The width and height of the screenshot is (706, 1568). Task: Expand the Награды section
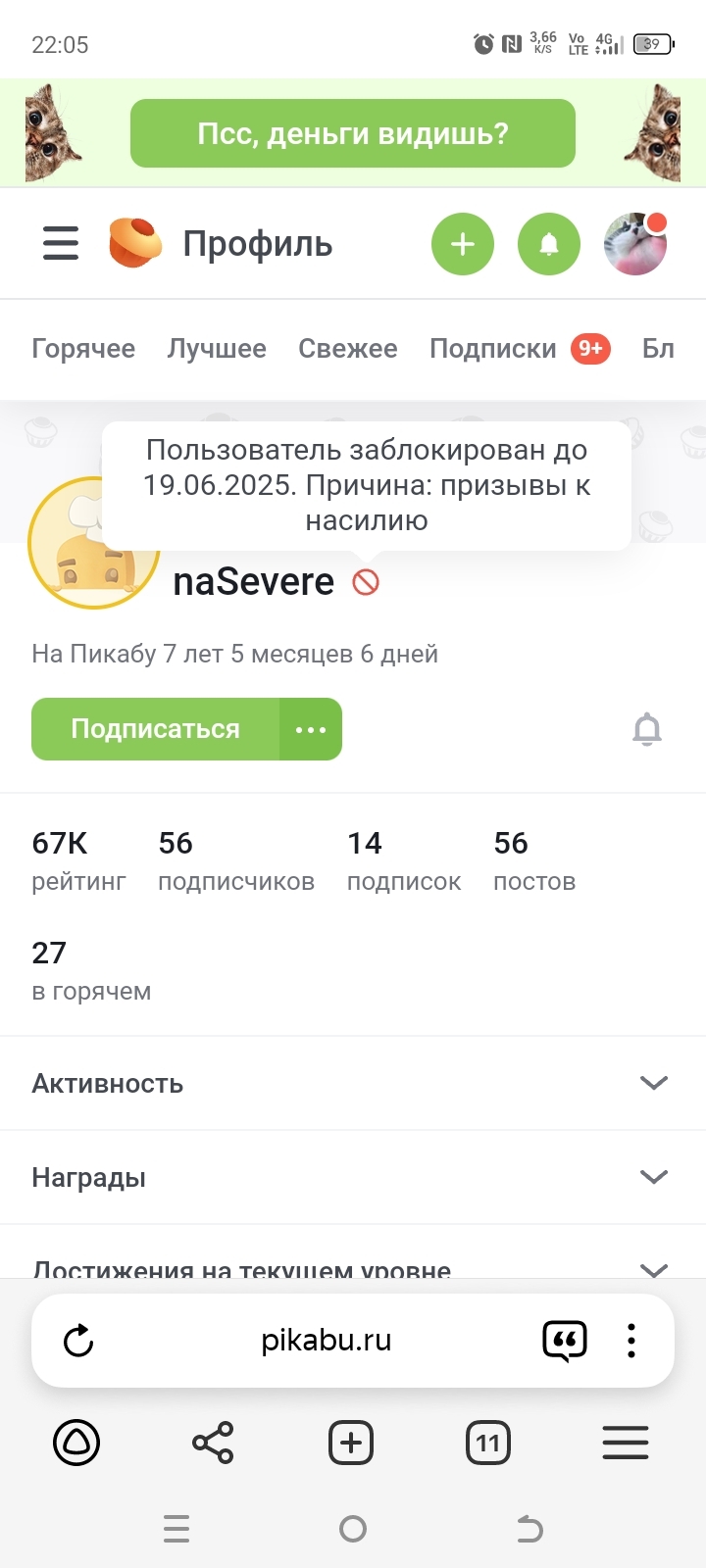pos(353,1177)
